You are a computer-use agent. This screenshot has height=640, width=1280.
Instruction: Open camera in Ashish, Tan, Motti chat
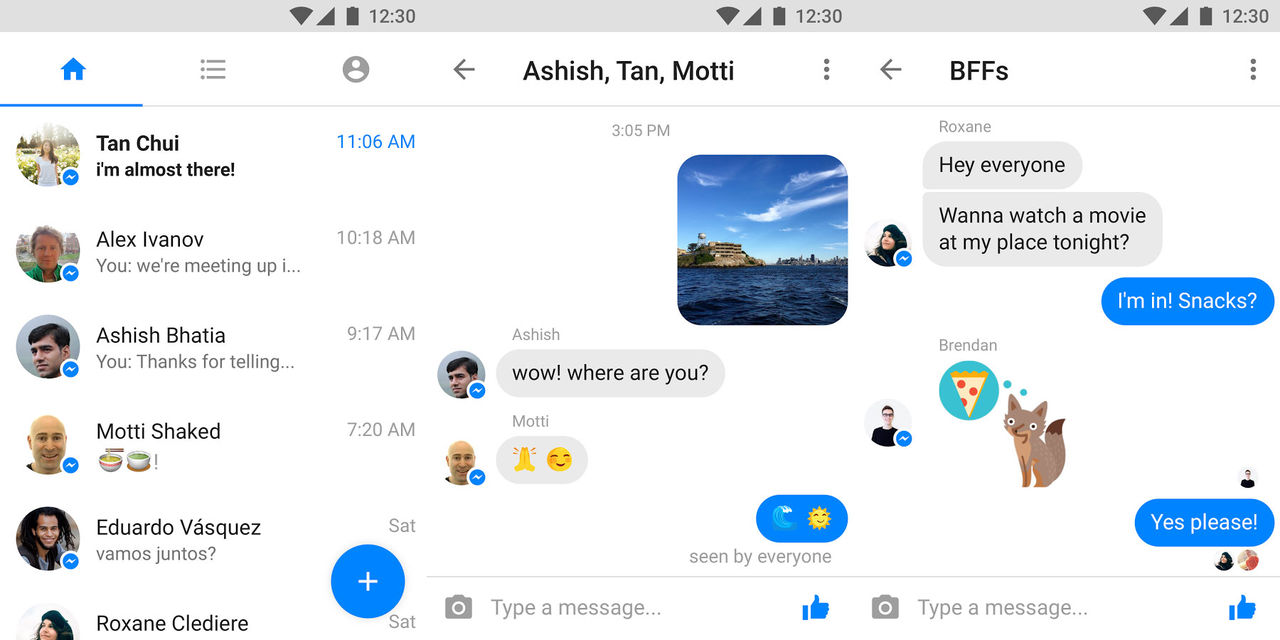[x=458, y=607]
